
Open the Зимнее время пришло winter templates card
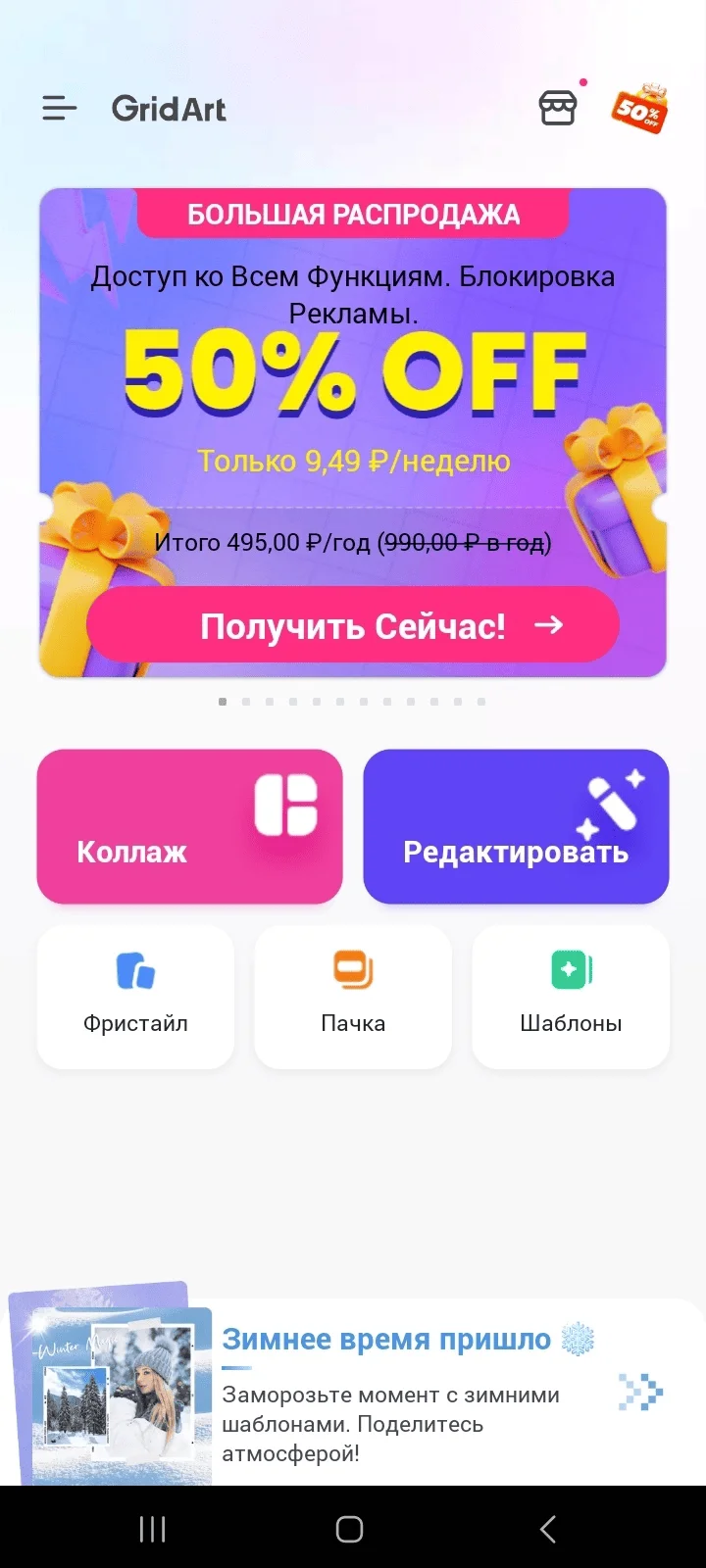[x=392, y=1392]
